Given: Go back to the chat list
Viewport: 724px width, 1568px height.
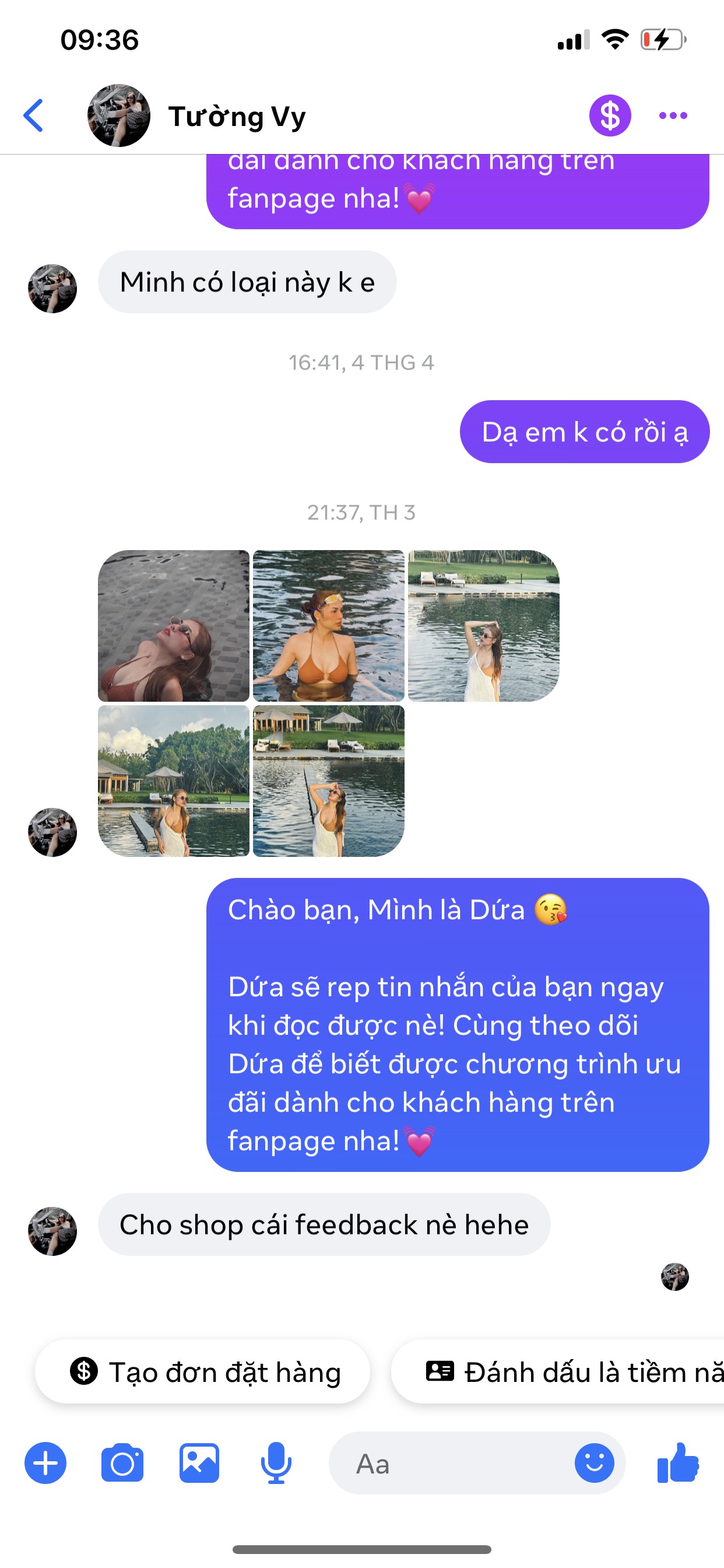Looking at the screenshot, I should coord(33,115).
